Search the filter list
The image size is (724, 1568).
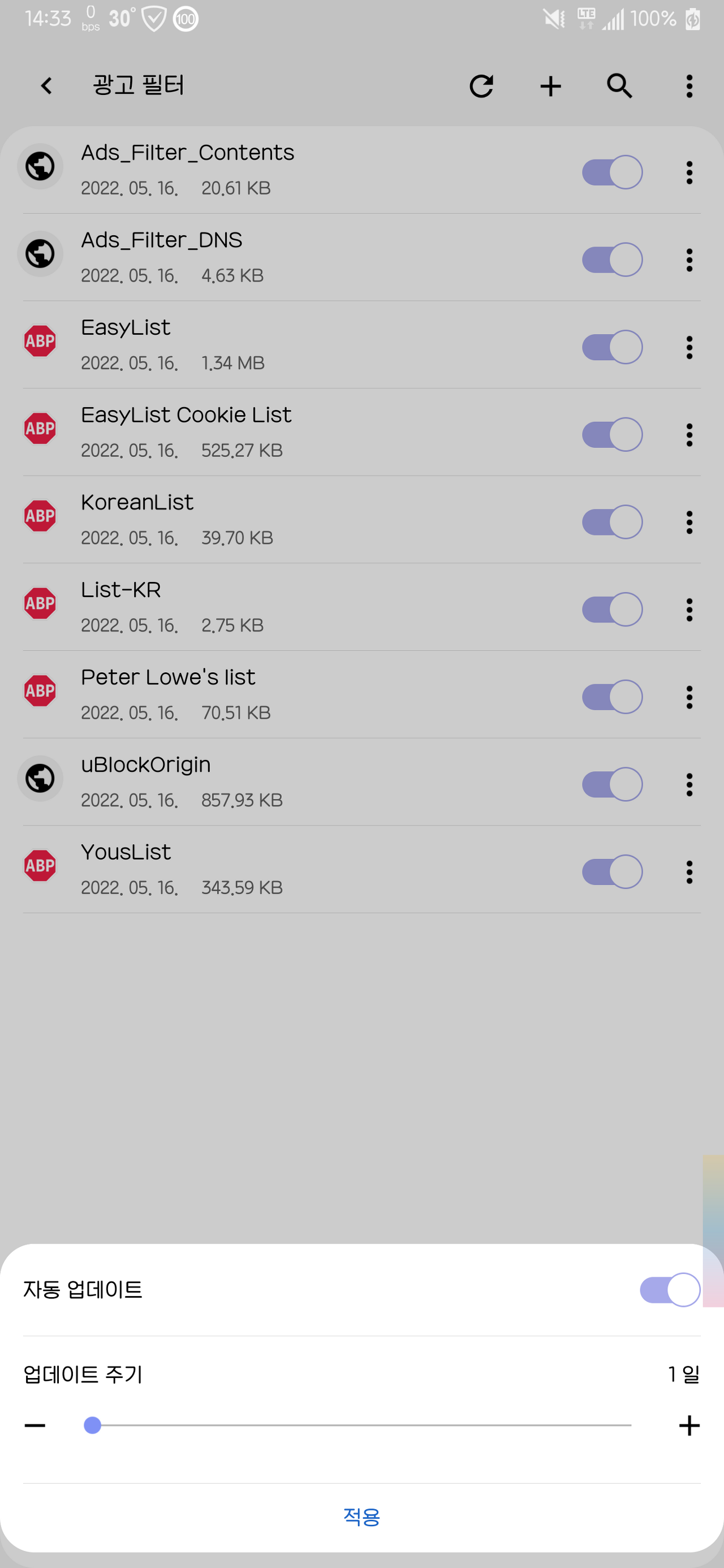(x=619, y=86)
